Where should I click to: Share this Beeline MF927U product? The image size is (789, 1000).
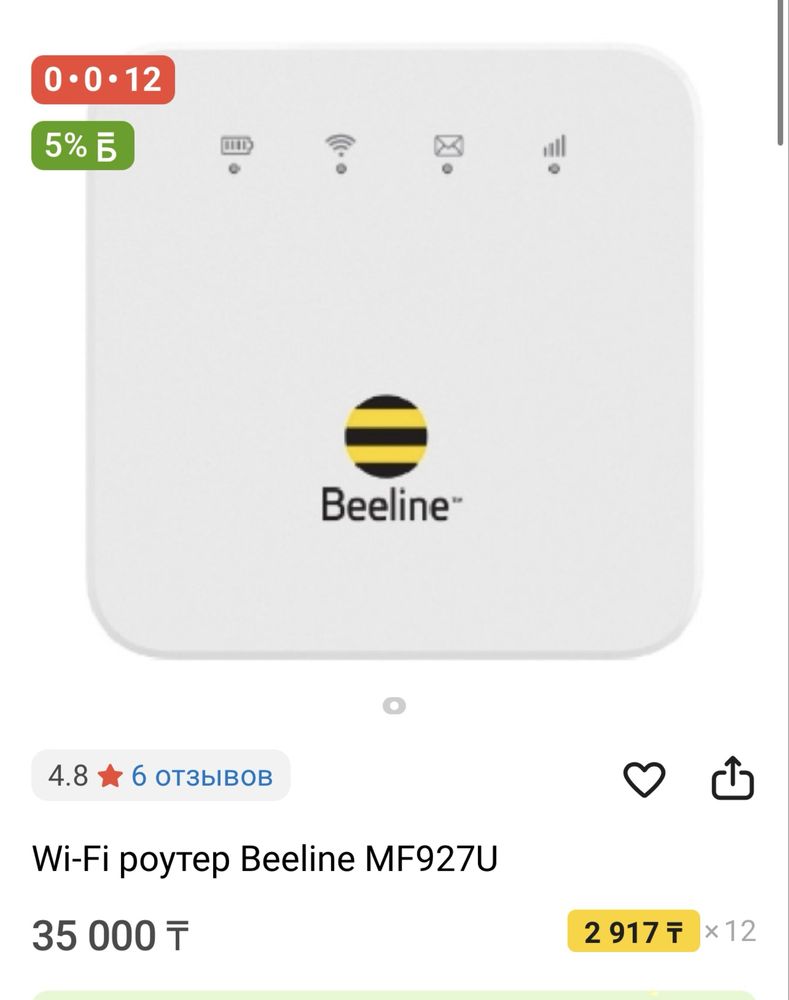[x=732, y=778]
